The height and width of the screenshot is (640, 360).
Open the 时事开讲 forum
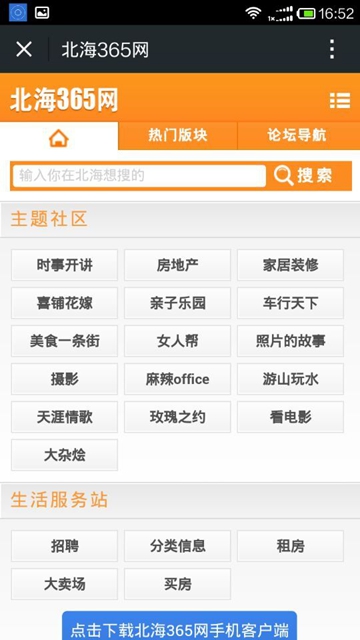coord(64,265)
